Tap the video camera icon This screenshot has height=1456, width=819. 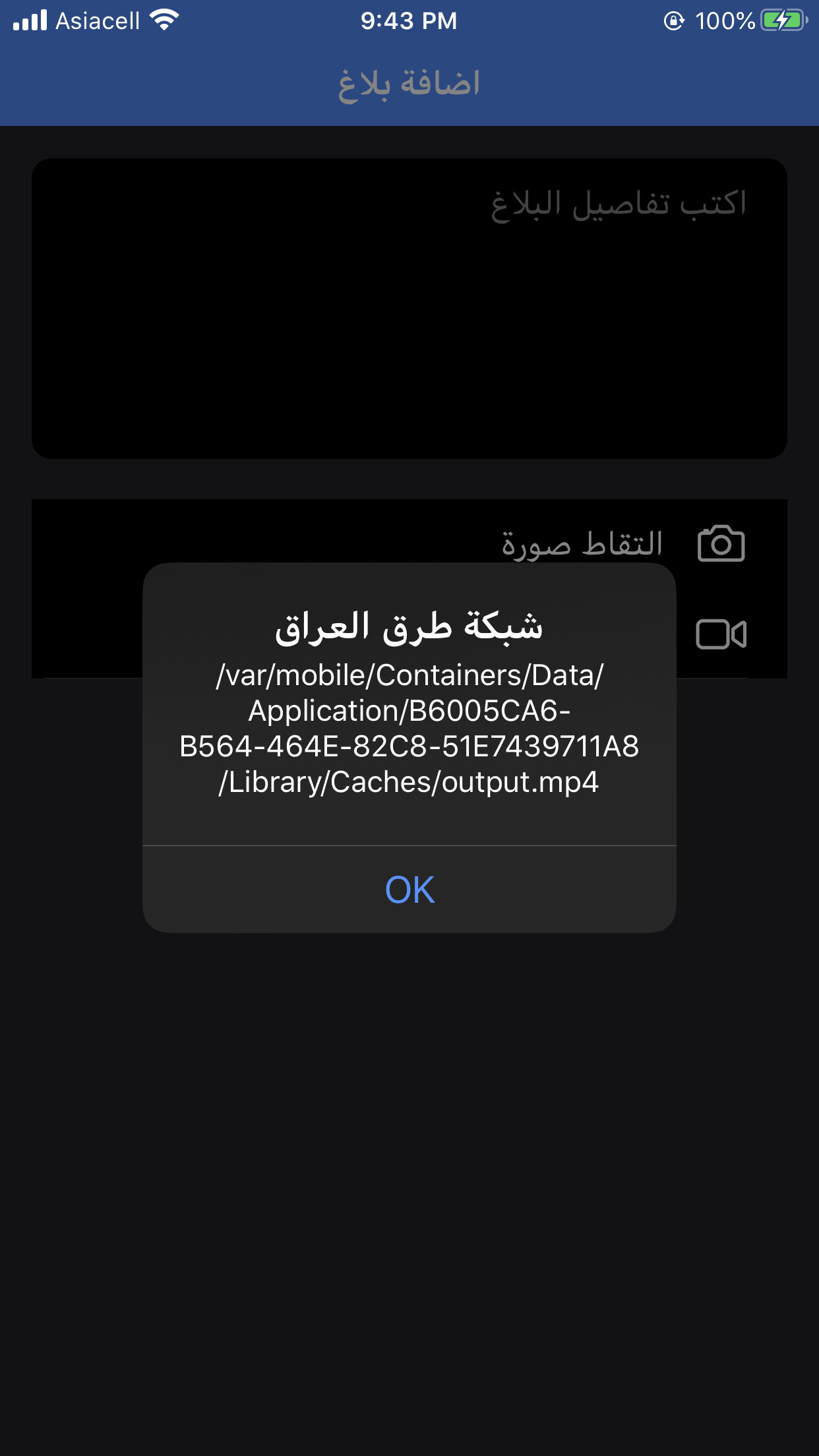click(x=721, y=634)
